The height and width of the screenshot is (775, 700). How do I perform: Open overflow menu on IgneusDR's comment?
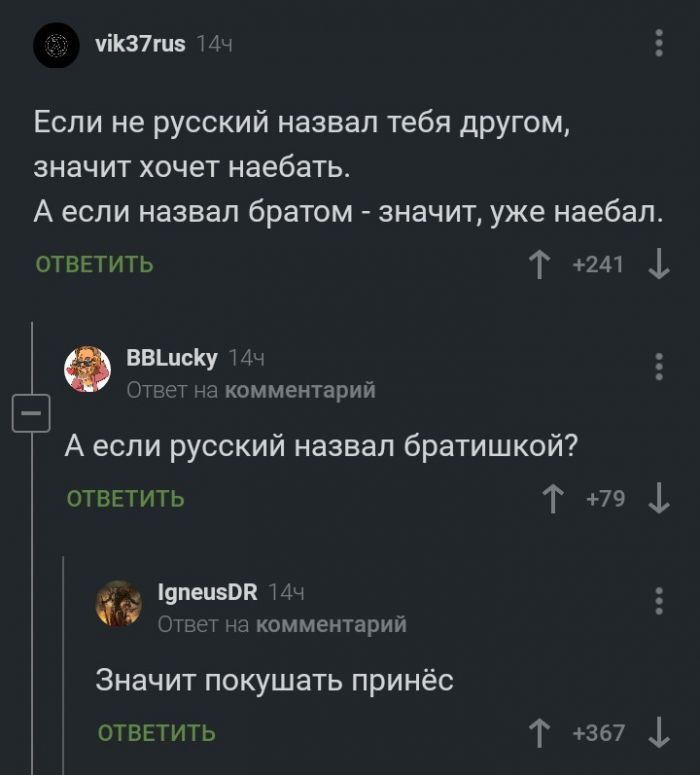pos(658,601)
